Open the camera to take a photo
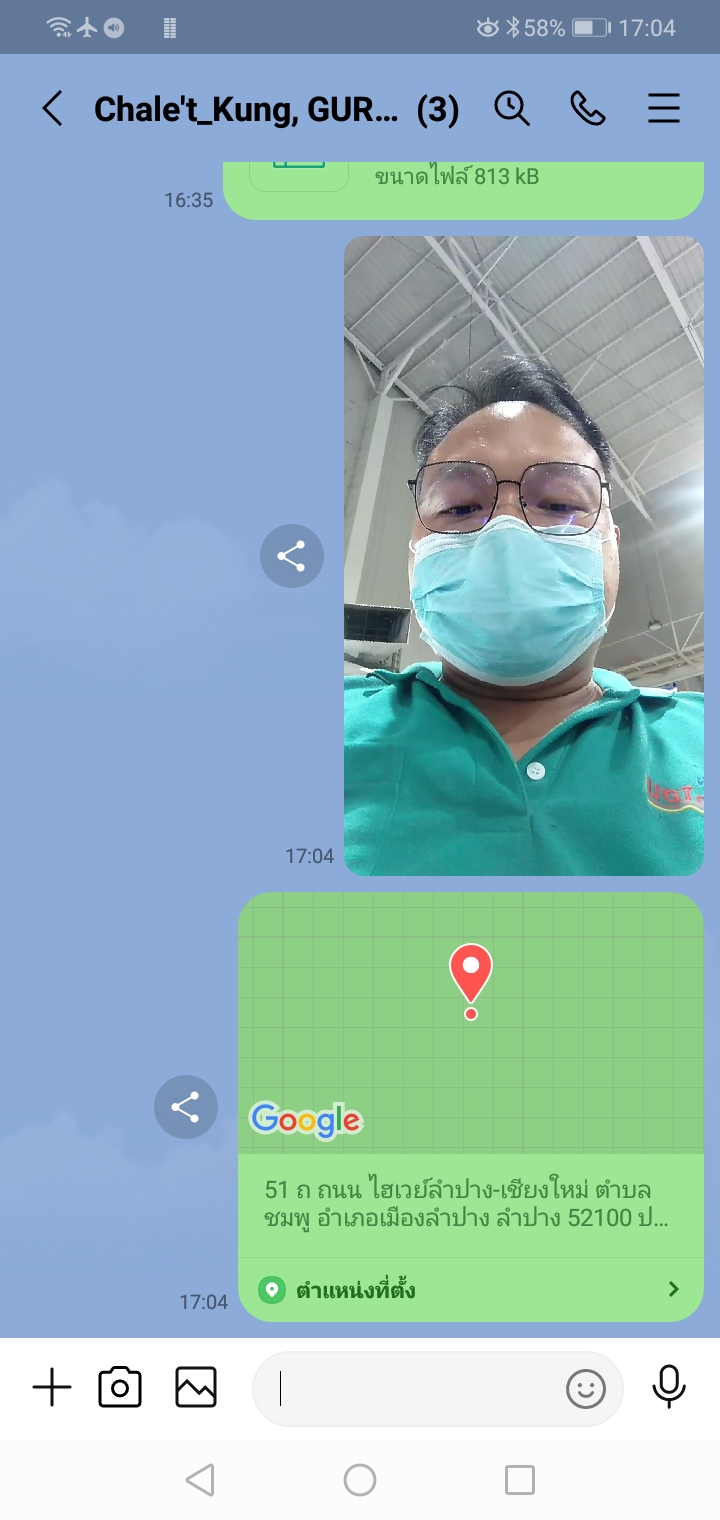Viewport: 720px width, 1520px height. (x=120, y=1388)
